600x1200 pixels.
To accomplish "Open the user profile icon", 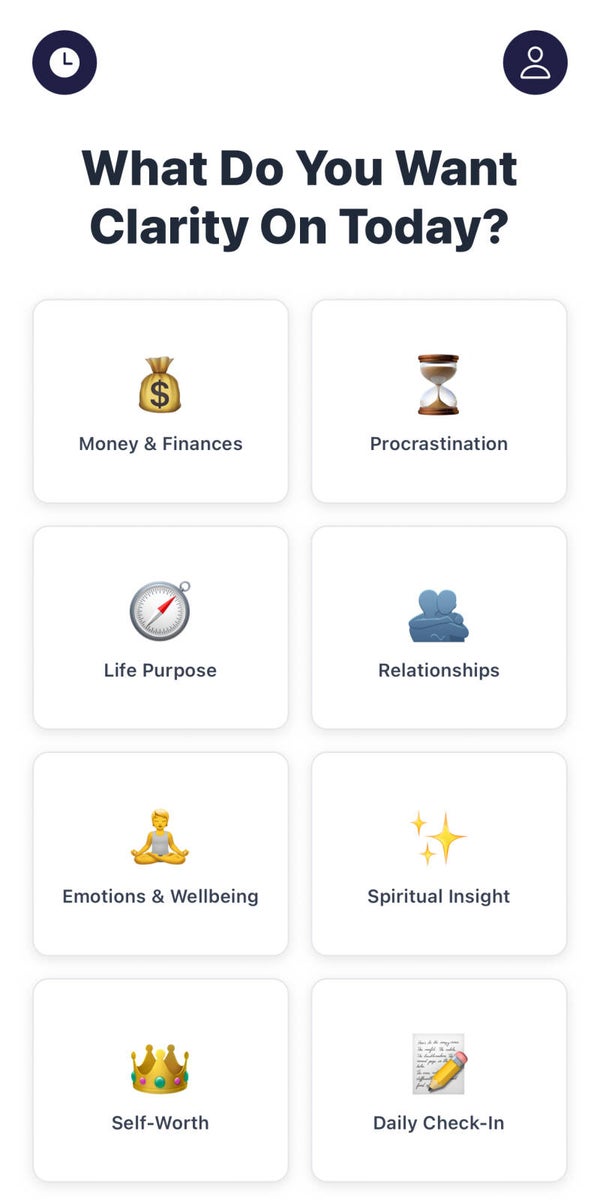I will pos(535,62).
